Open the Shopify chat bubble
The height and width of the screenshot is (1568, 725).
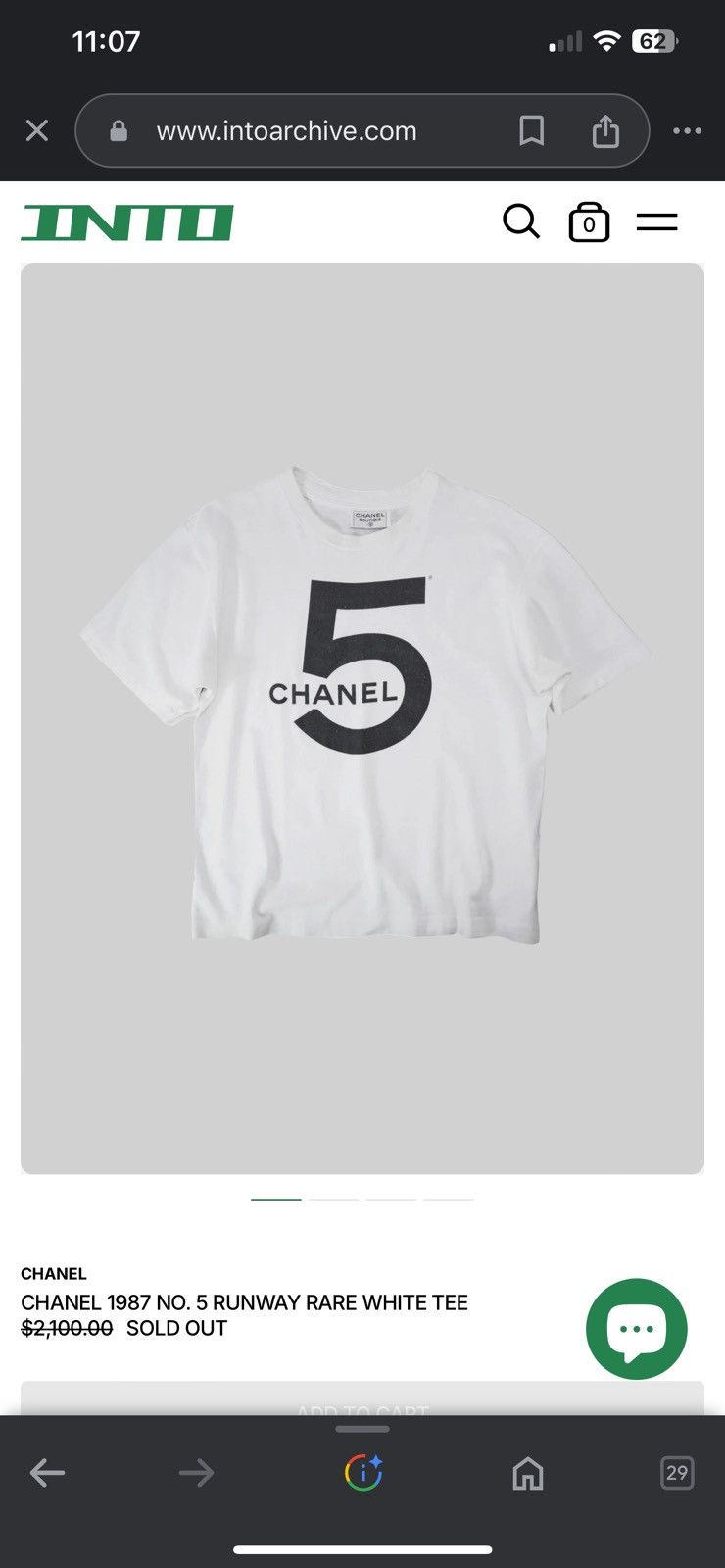click(637, 1329)
